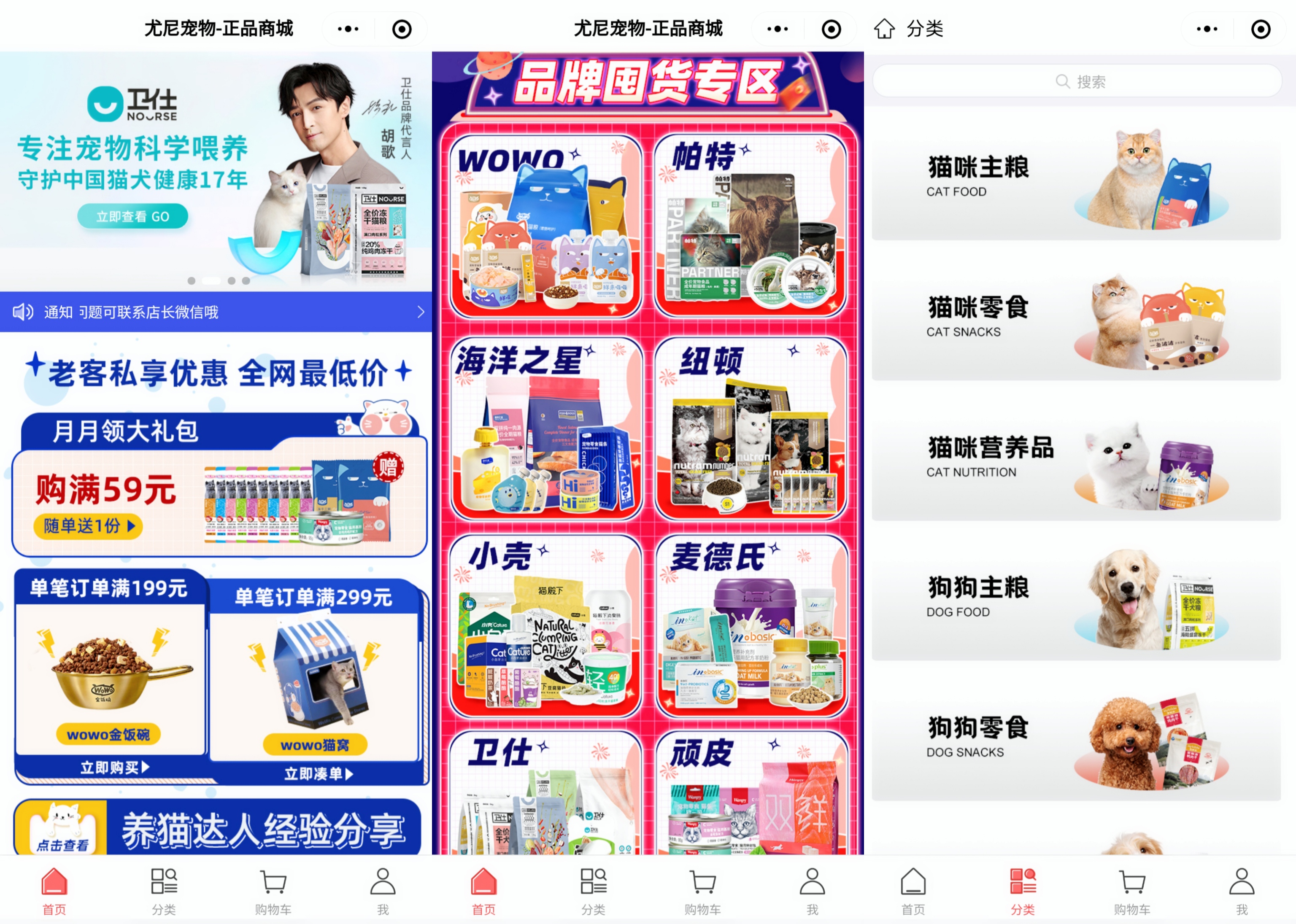Tap the 立即查看 GO banner button
The image size is (1296, 924).
coord(132,216)
